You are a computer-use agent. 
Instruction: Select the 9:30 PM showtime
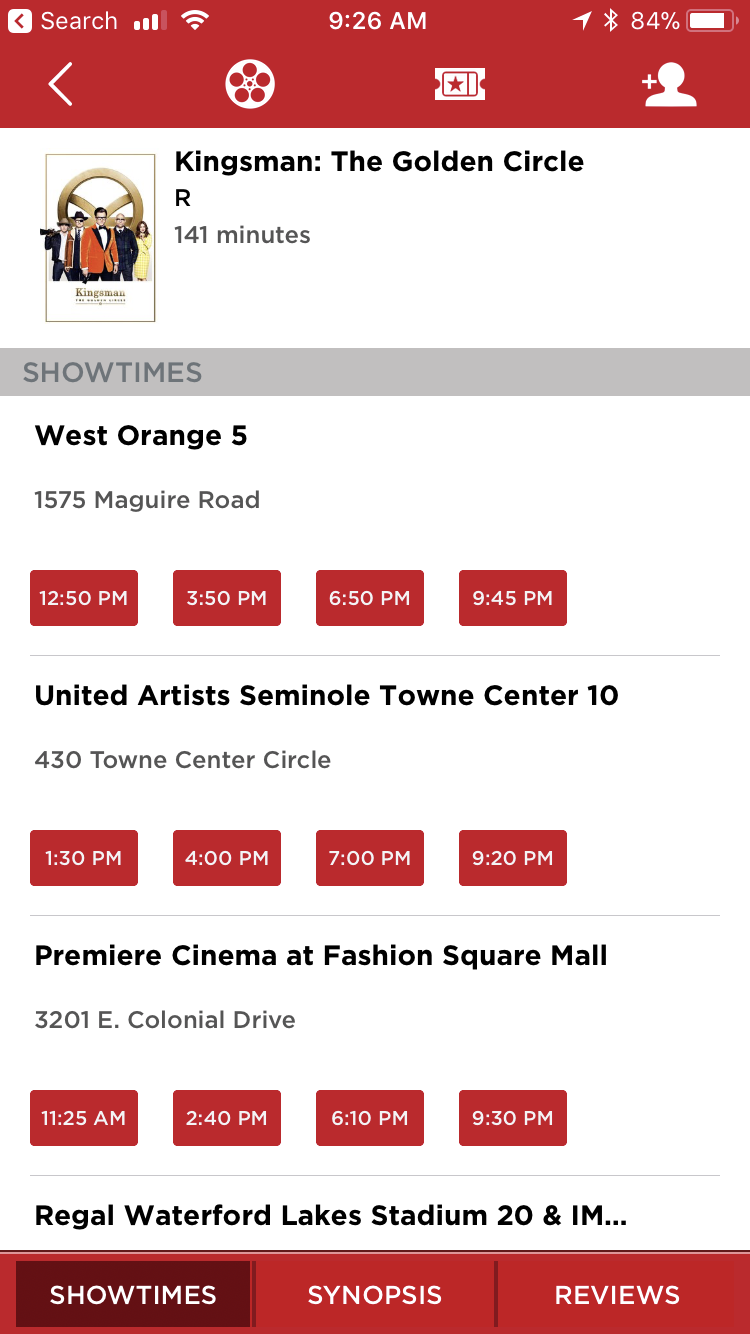coord(513,1118)
